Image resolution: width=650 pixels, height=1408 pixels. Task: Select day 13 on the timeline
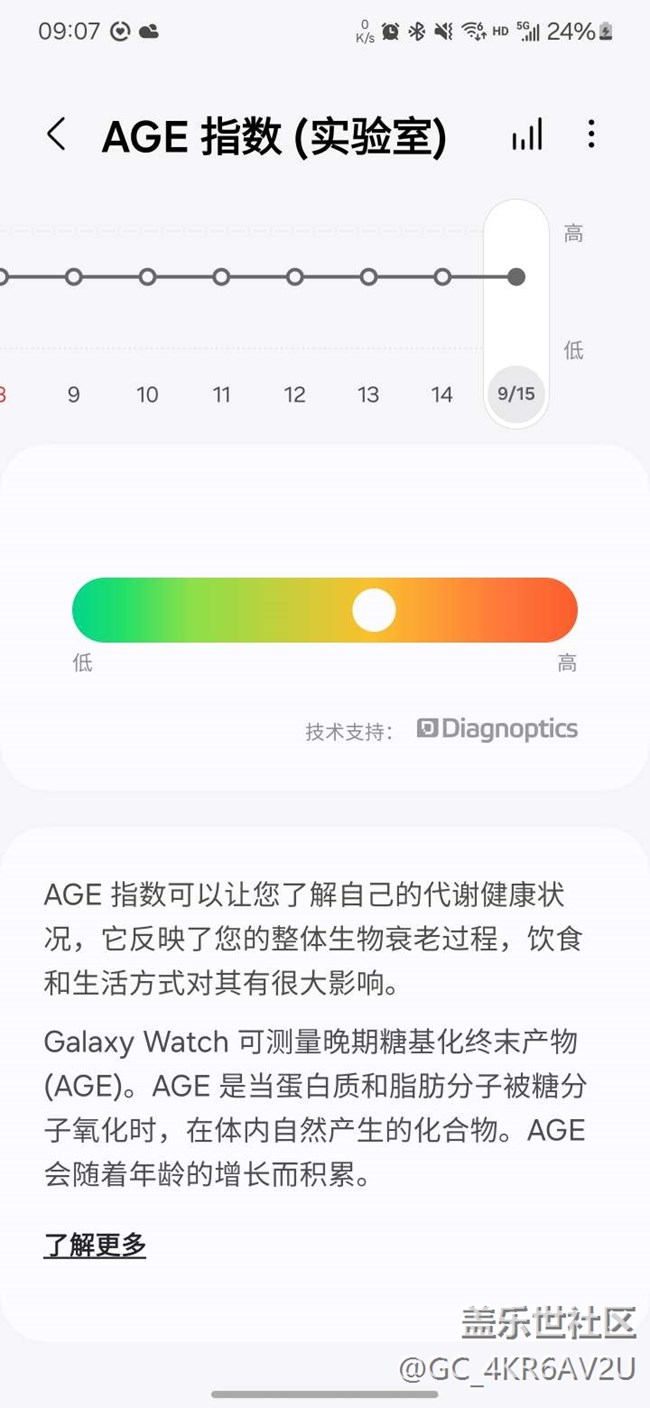click(368, 394)
